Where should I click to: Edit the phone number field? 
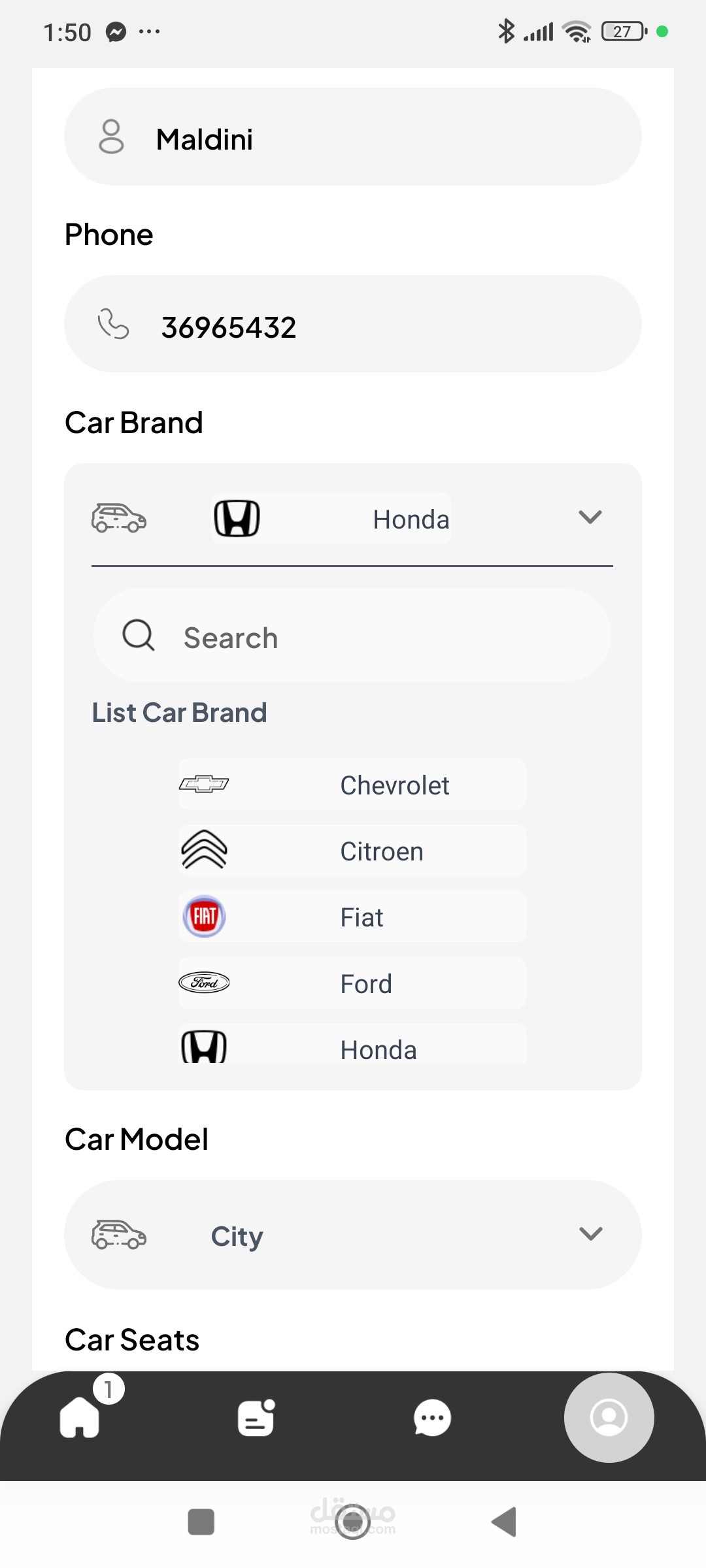pyautogui.click(x=353, y=324)
